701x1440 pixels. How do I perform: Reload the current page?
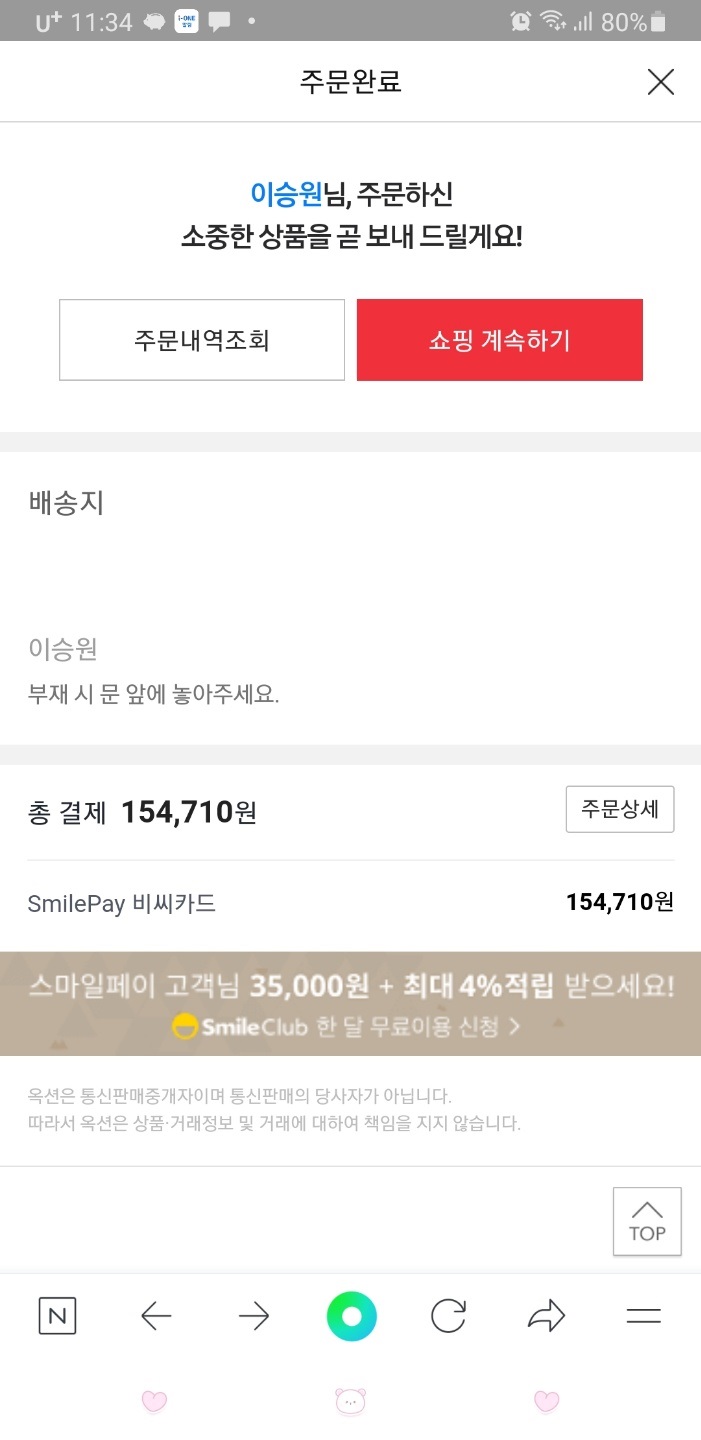coord(448,1316)
